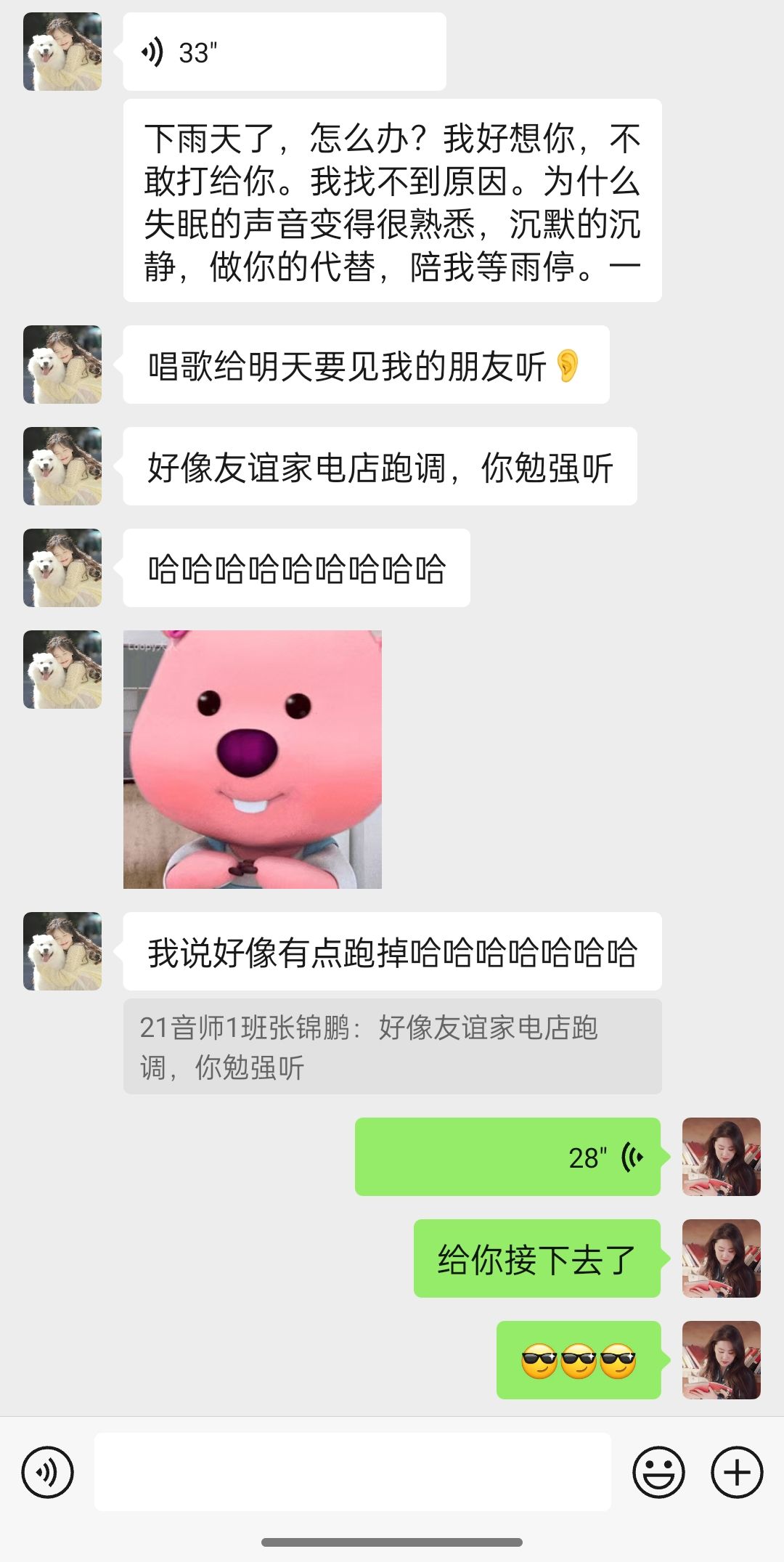Open your own avatar beside 给你接下去了
784x1562 pixels.
click(x=722, y=1258)
